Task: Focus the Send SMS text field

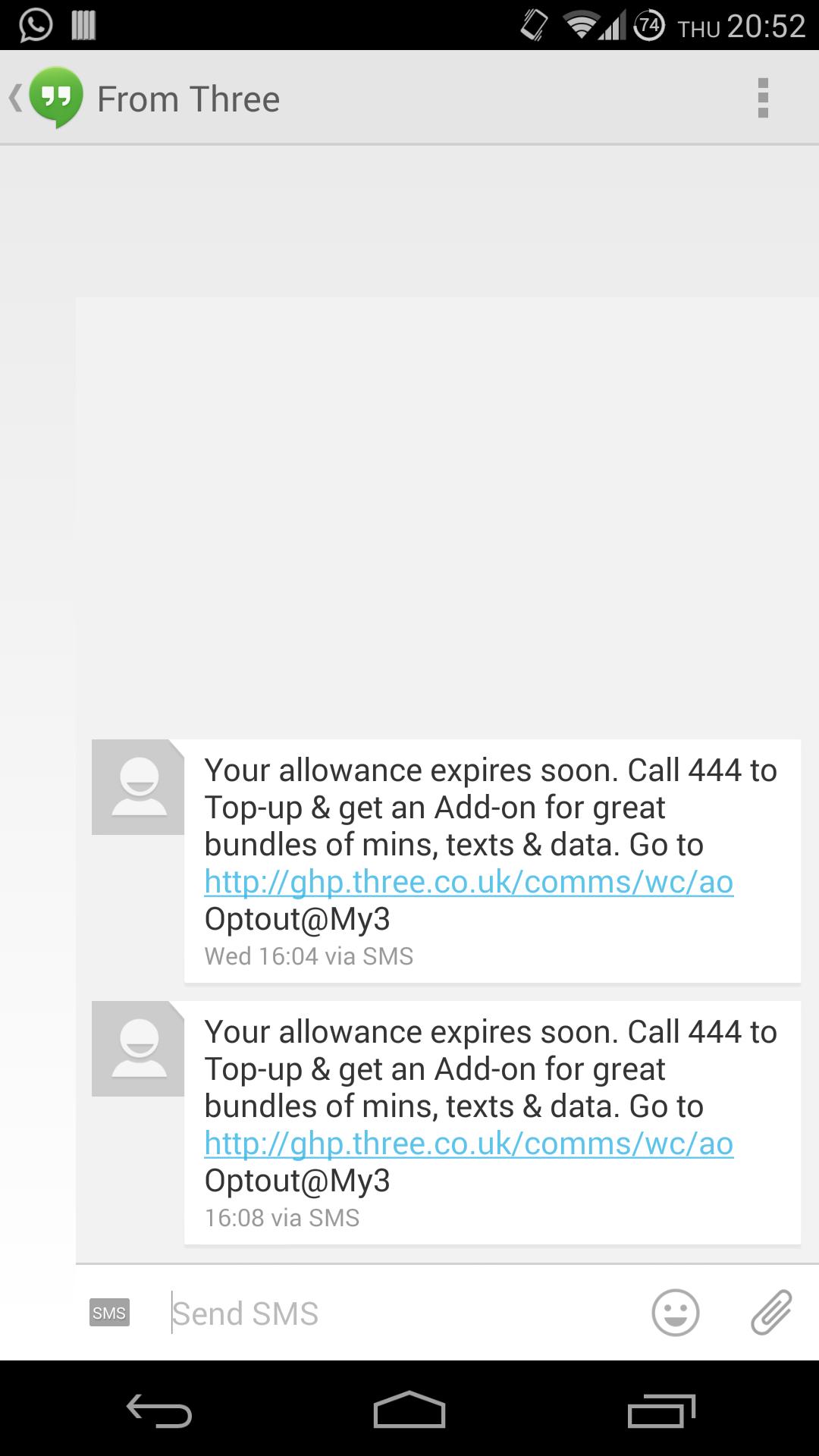Action: pyautogui.click(x=394, y=1313)
